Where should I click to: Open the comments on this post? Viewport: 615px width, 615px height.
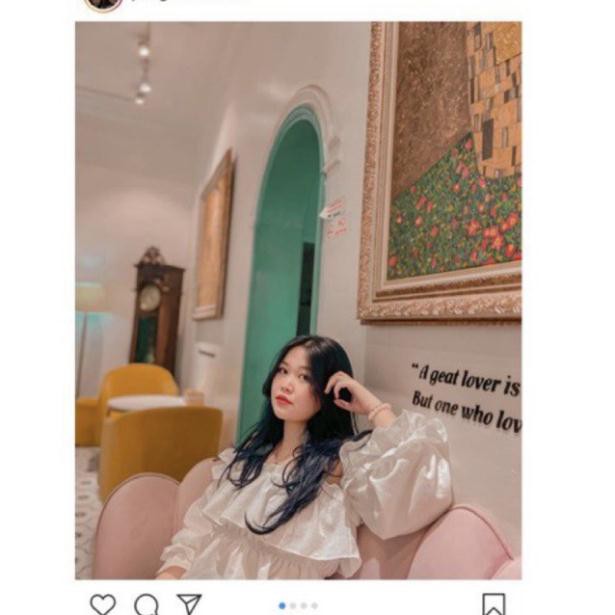tap(146, 604)
